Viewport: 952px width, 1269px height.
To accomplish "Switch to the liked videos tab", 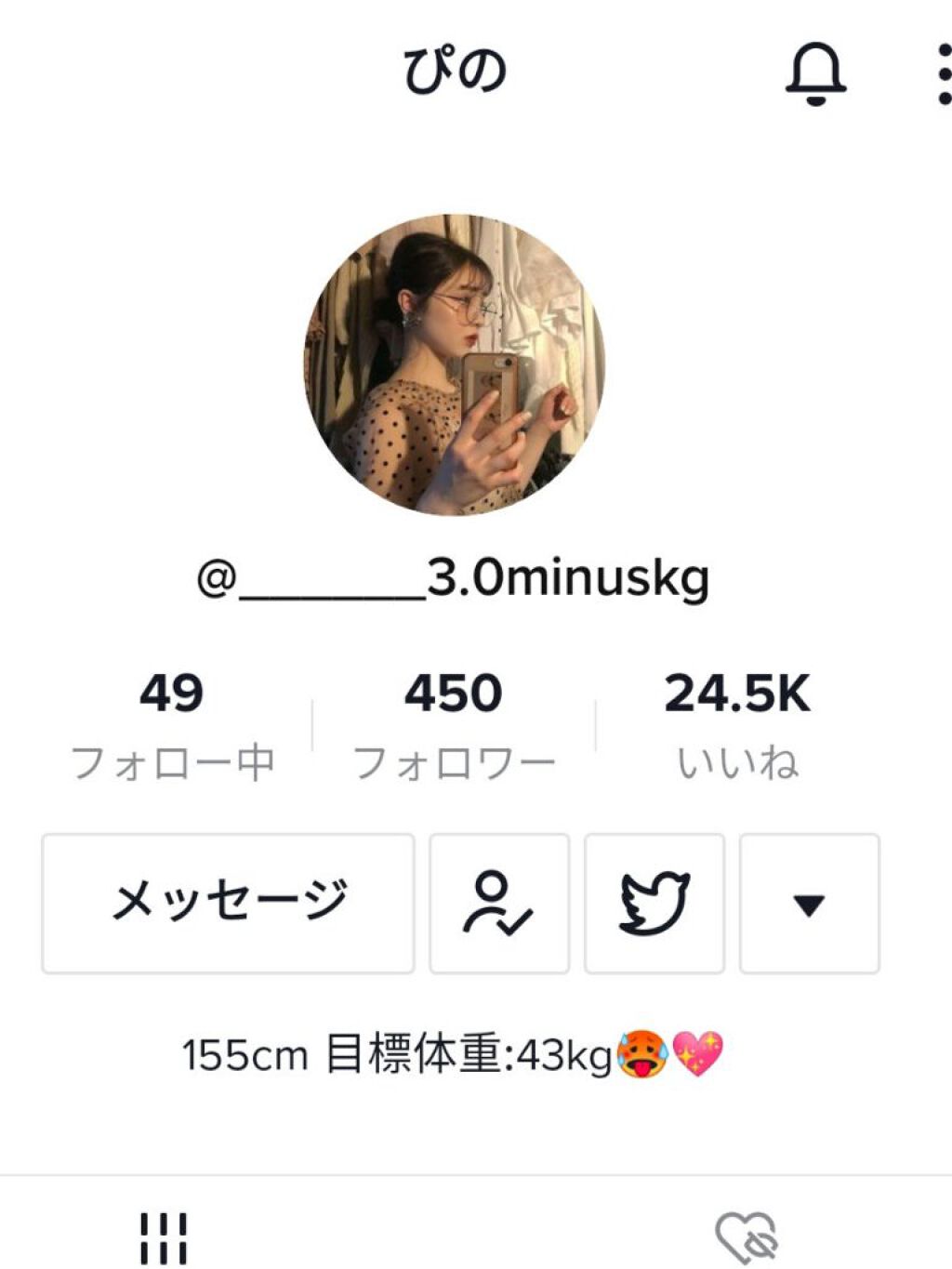I will pyautogui.click(x=747, y=1237).
